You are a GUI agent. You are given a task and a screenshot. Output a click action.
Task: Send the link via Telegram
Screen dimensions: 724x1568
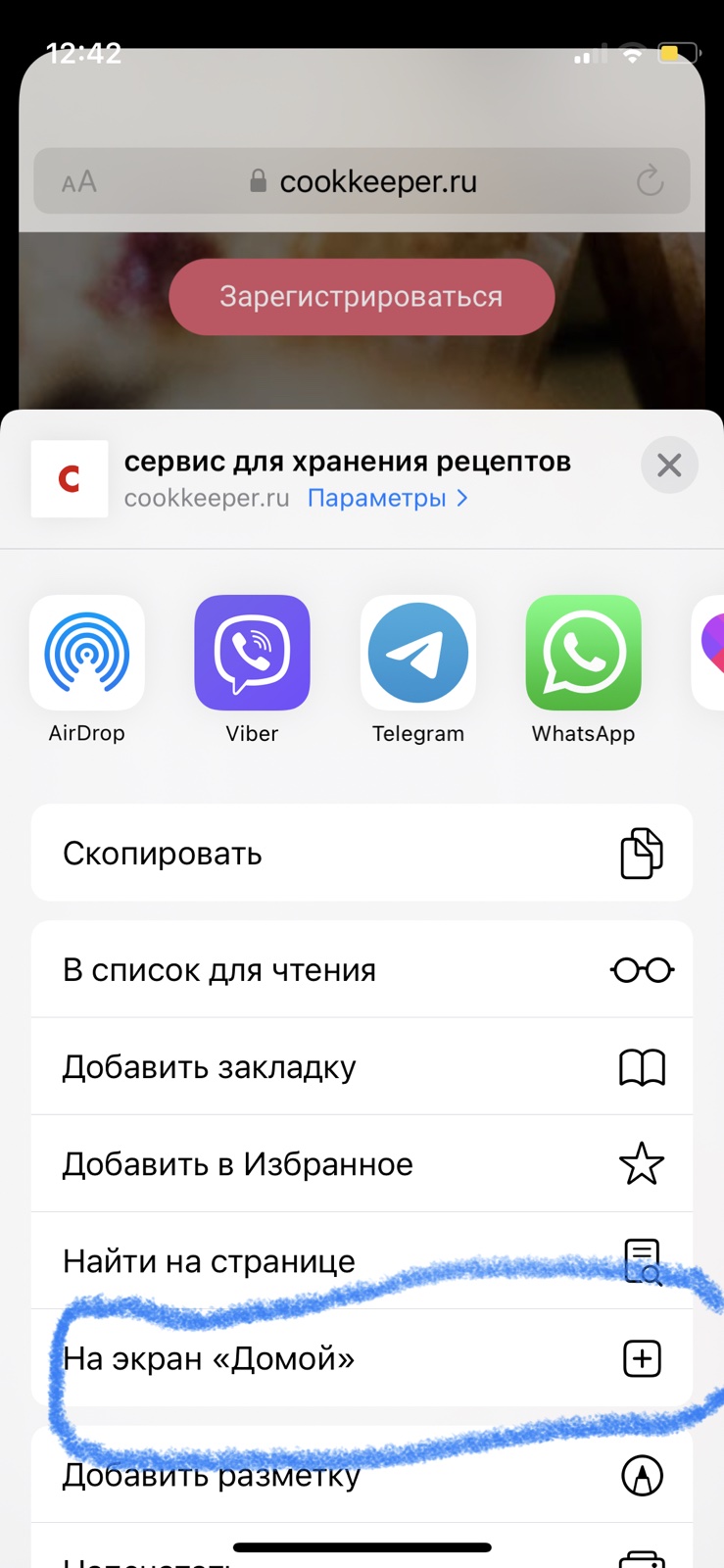(x=418, y=654)
